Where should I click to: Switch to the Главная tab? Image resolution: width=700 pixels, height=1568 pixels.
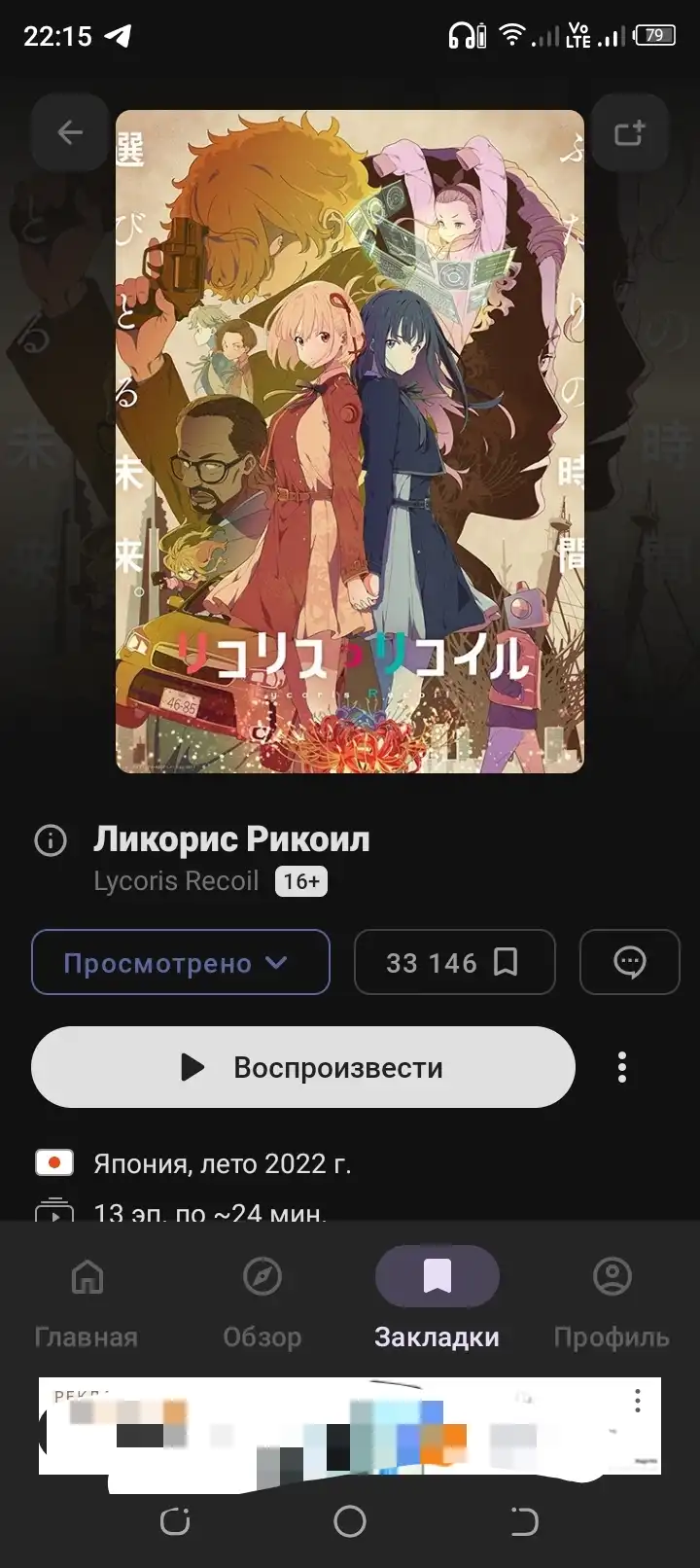point(87,1301)
